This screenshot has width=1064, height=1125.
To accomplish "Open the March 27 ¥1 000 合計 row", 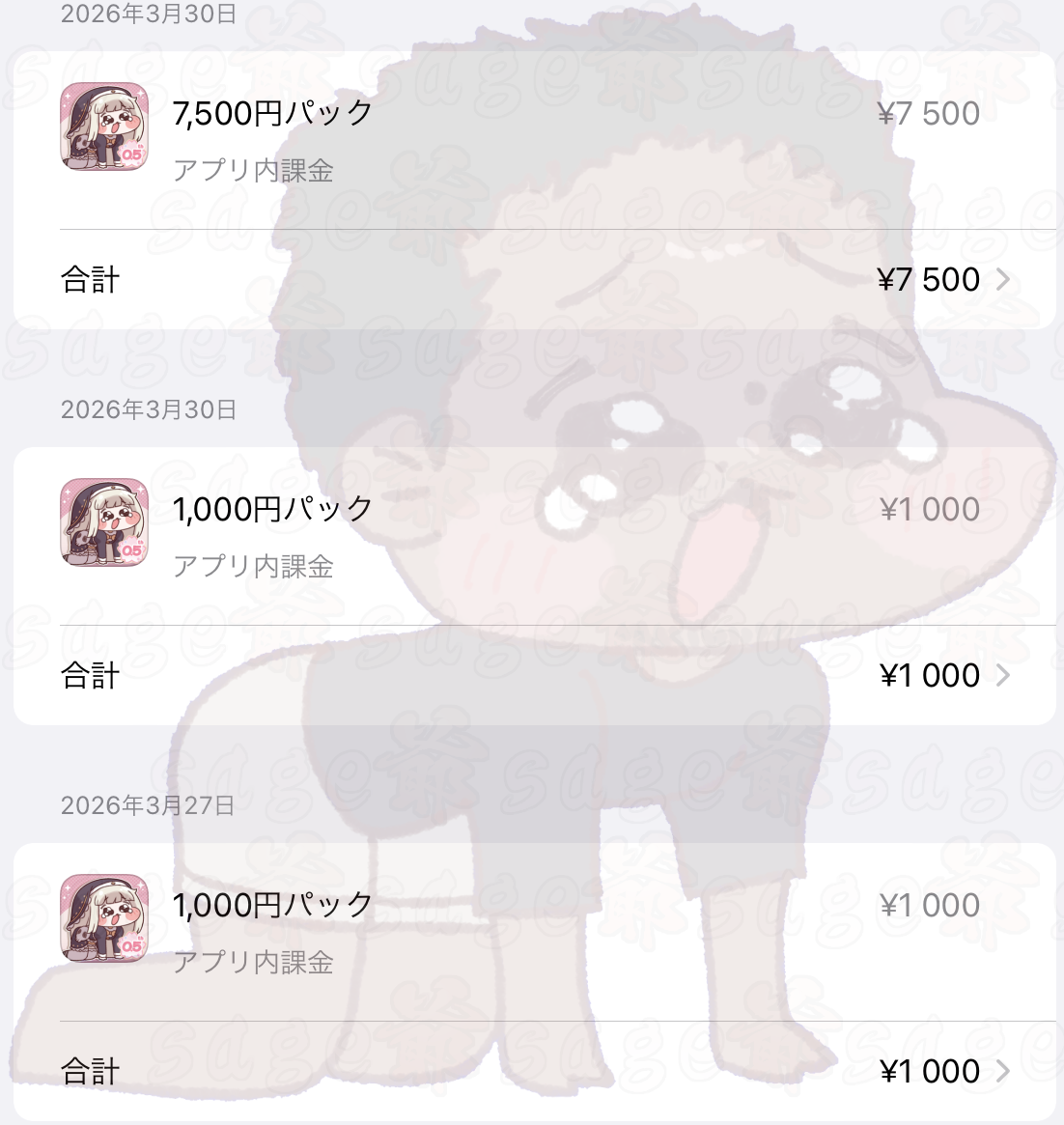I will coord(534,1071).
